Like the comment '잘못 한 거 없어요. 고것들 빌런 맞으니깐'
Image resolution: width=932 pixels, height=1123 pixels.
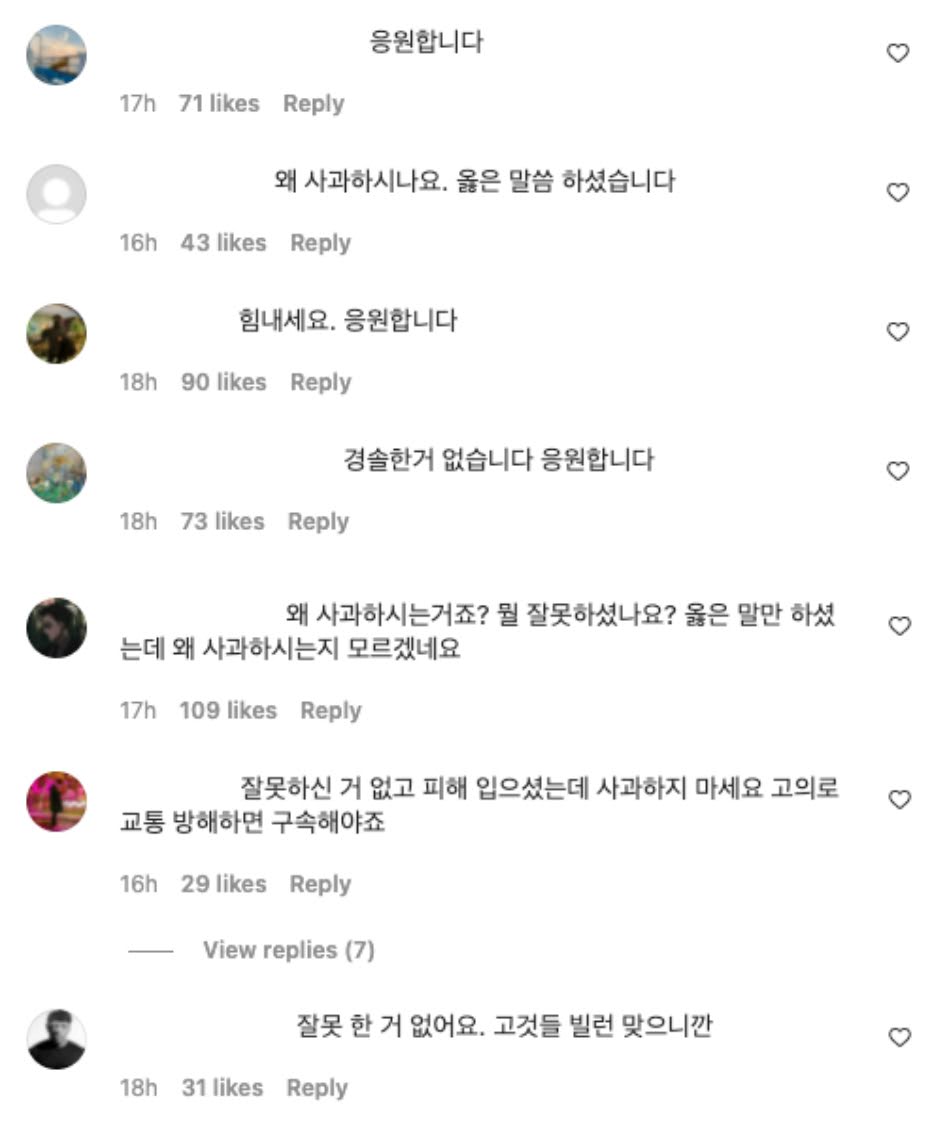pos(898,1038)
